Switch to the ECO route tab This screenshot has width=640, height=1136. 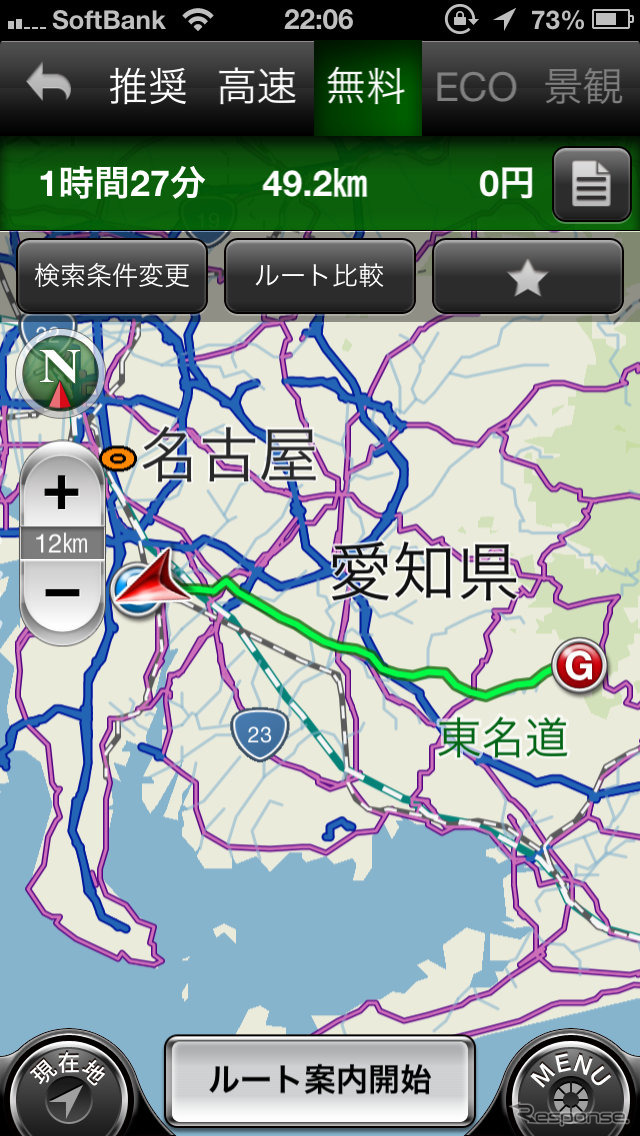[476, 88]
